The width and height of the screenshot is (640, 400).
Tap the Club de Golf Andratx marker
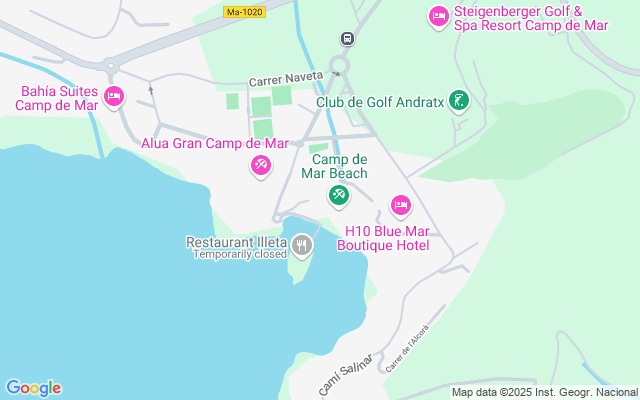pos(459,102)
